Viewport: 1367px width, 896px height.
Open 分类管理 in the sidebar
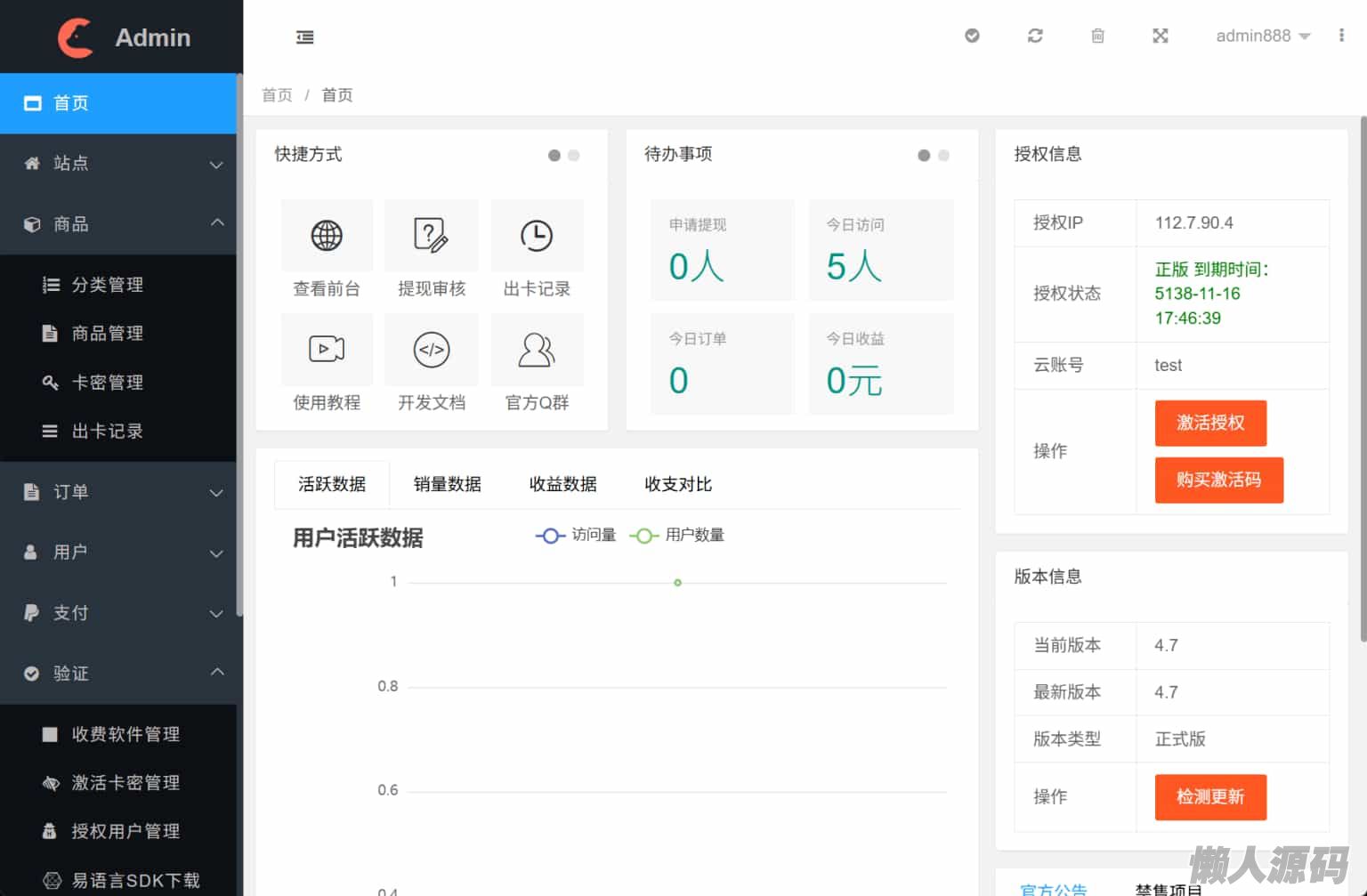107,285
